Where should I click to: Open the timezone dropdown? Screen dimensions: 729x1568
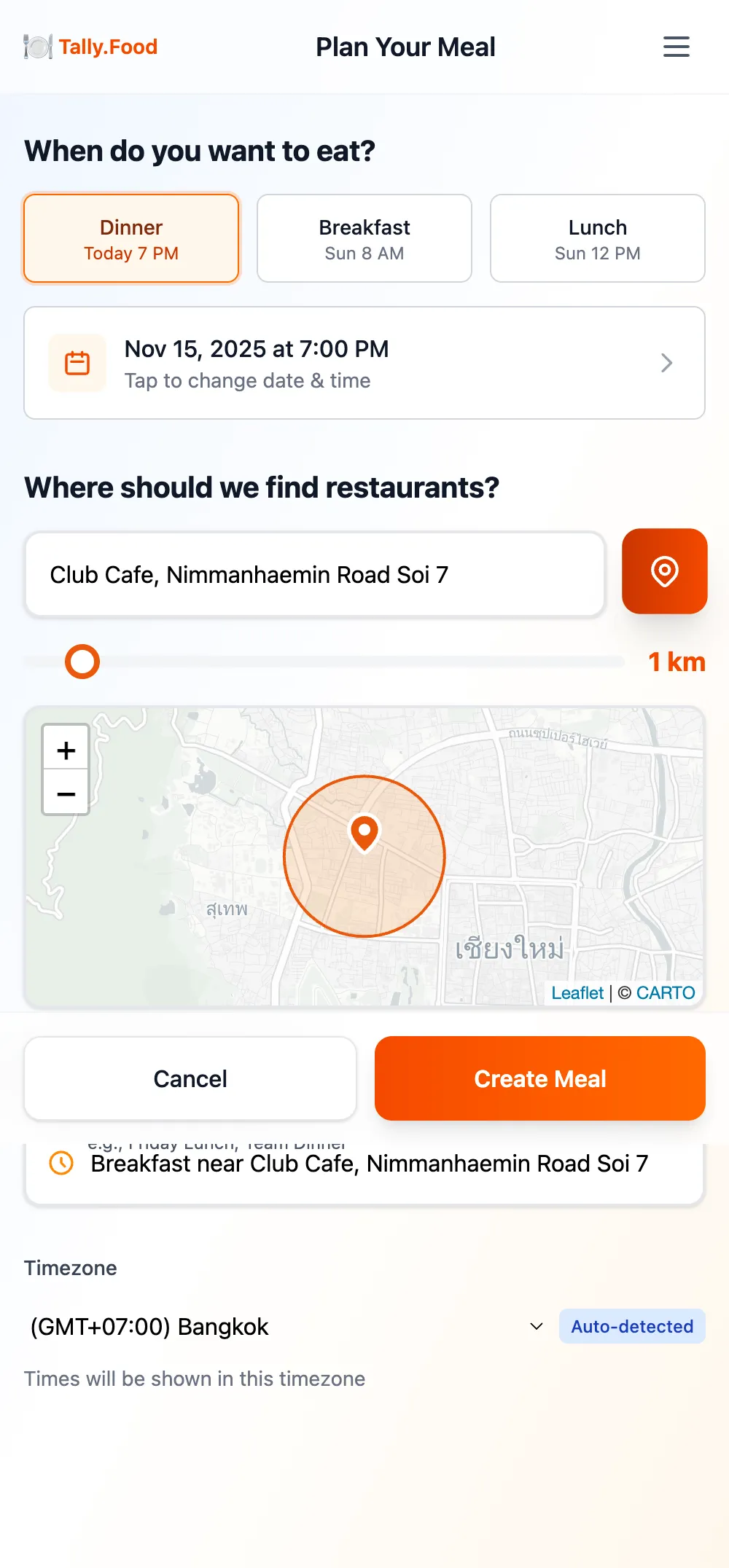pyautogui.click(x=537, y=1326)
